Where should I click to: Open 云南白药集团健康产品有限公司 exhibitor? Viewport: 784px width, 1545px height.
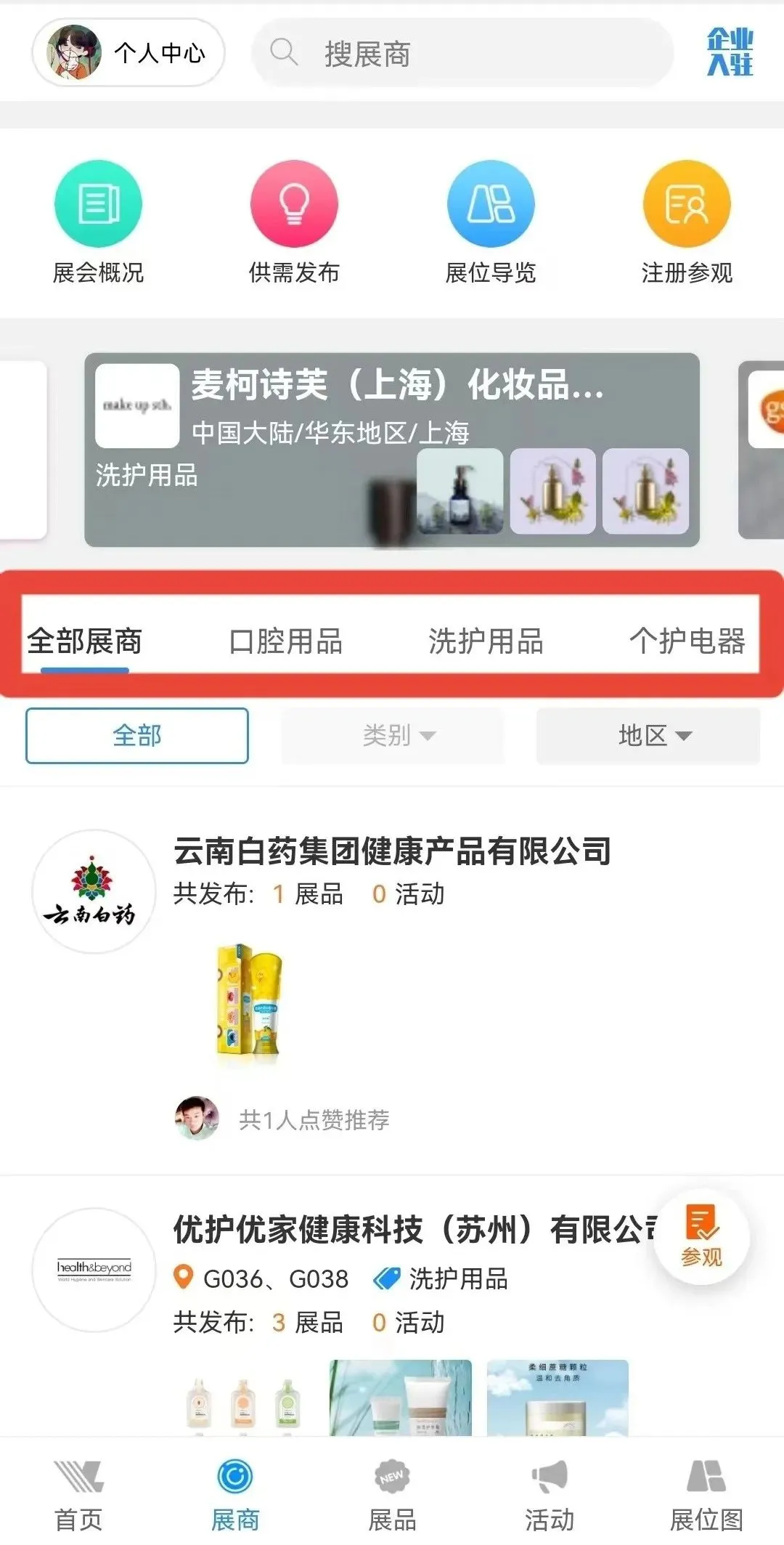point(392,851)
